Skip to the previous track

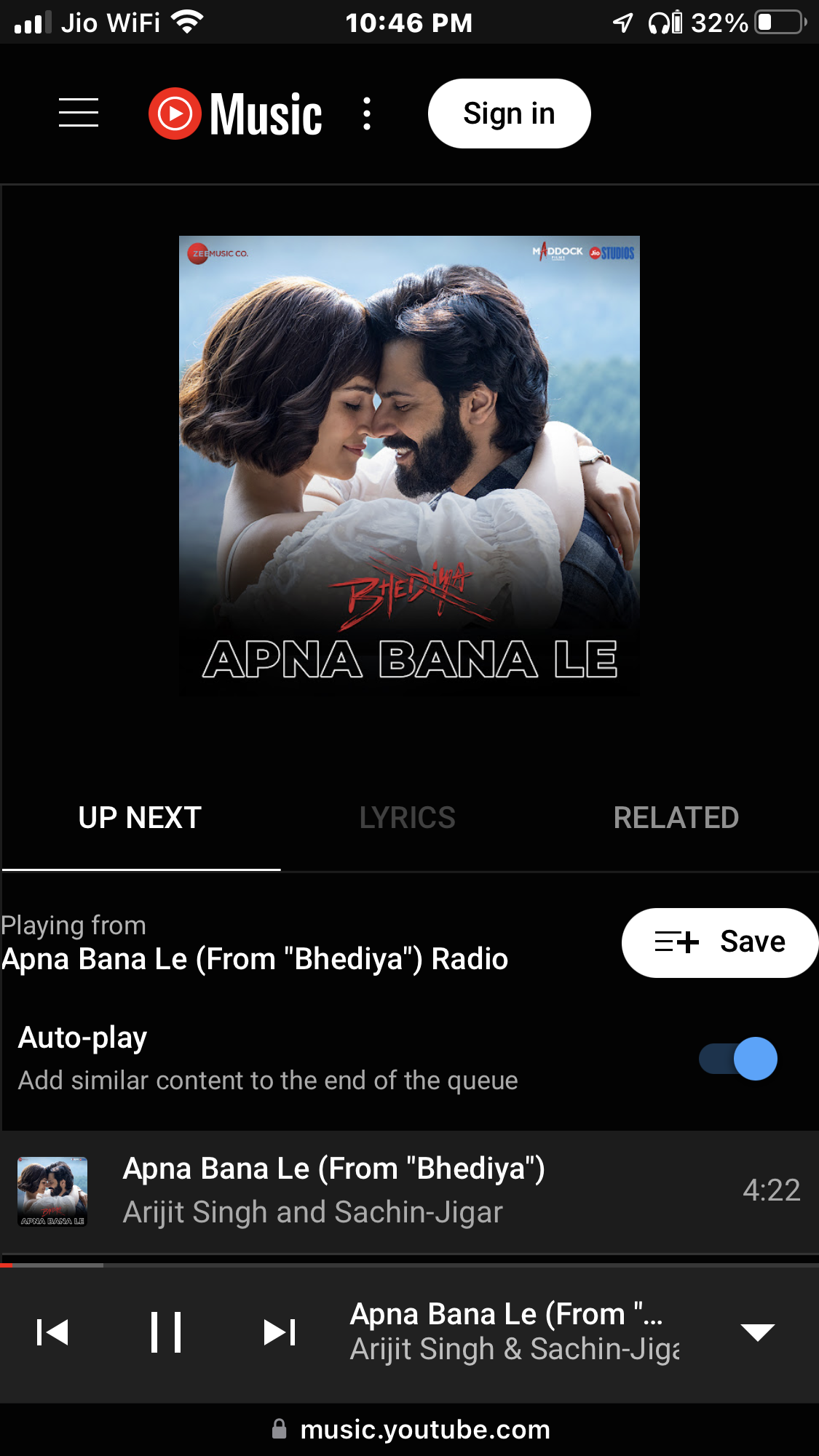(52, 1332)
